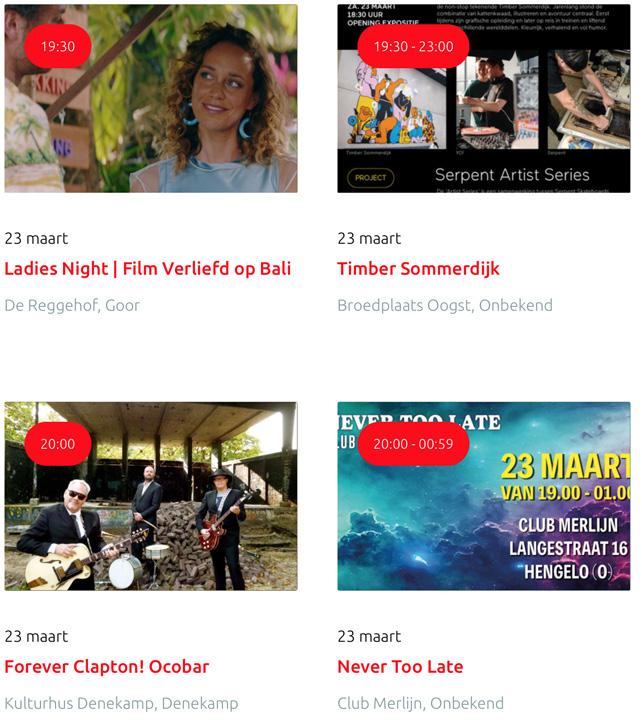Viewport: 642px width, 726px height.
Task: Follow the Never Too Late title link
Action: (x=400, y=666)
